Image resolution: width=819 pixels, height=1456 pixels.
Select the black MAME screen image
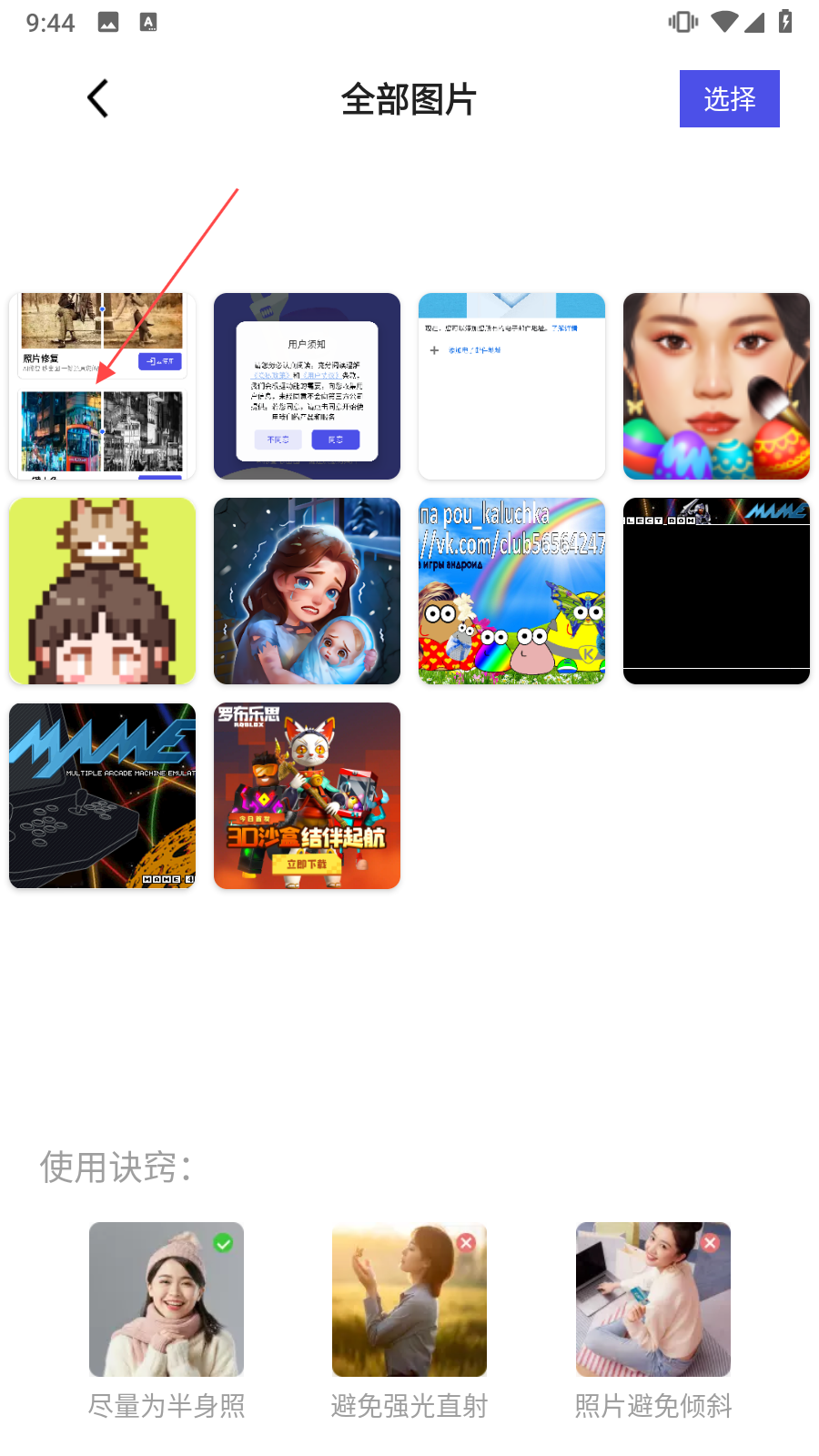pos(716,591)
